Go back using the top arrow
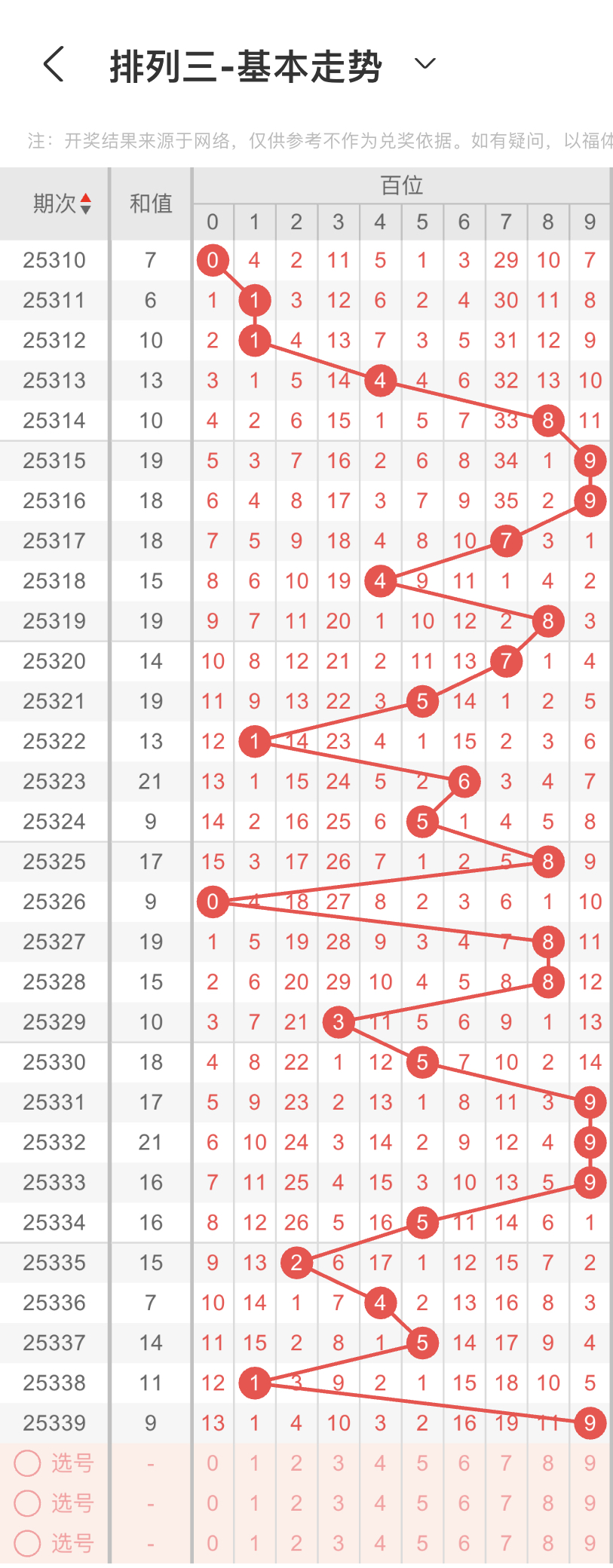 point(54,64)
